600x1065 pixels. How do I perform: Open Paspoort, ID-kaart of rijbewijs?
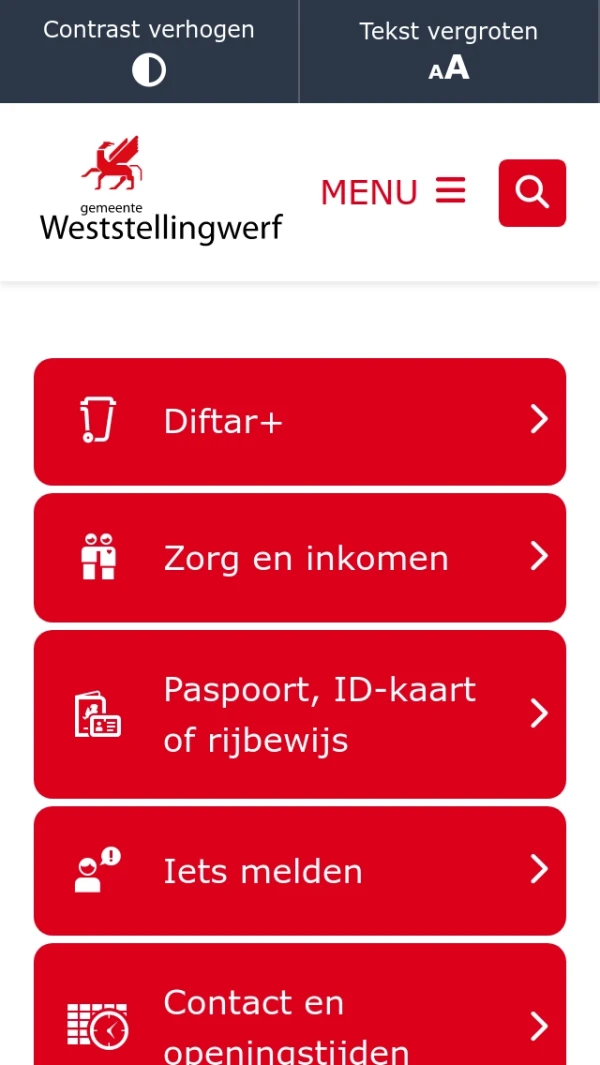300,714
